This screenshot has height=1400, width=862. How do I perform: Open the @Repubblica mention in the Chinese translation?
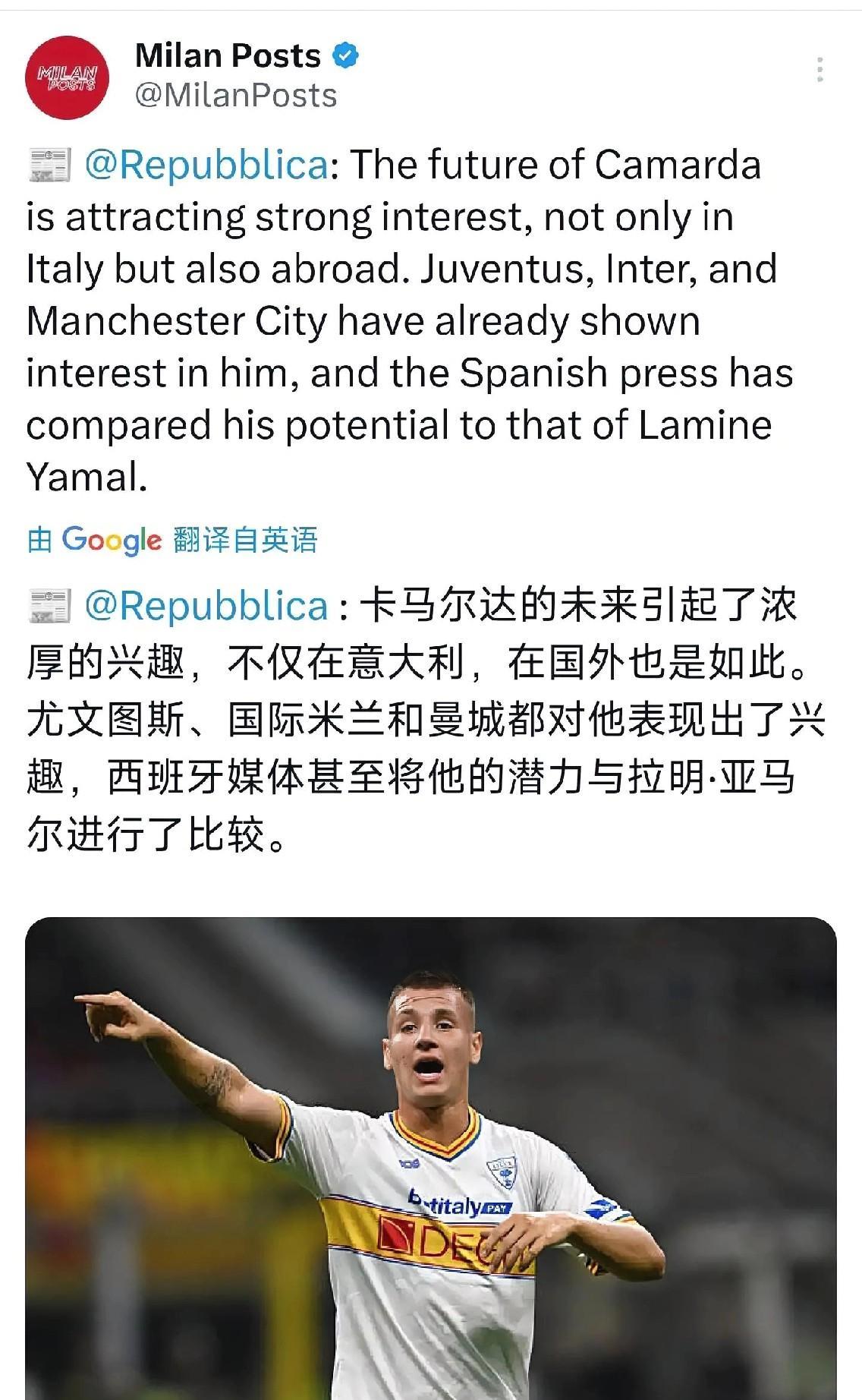206,606
